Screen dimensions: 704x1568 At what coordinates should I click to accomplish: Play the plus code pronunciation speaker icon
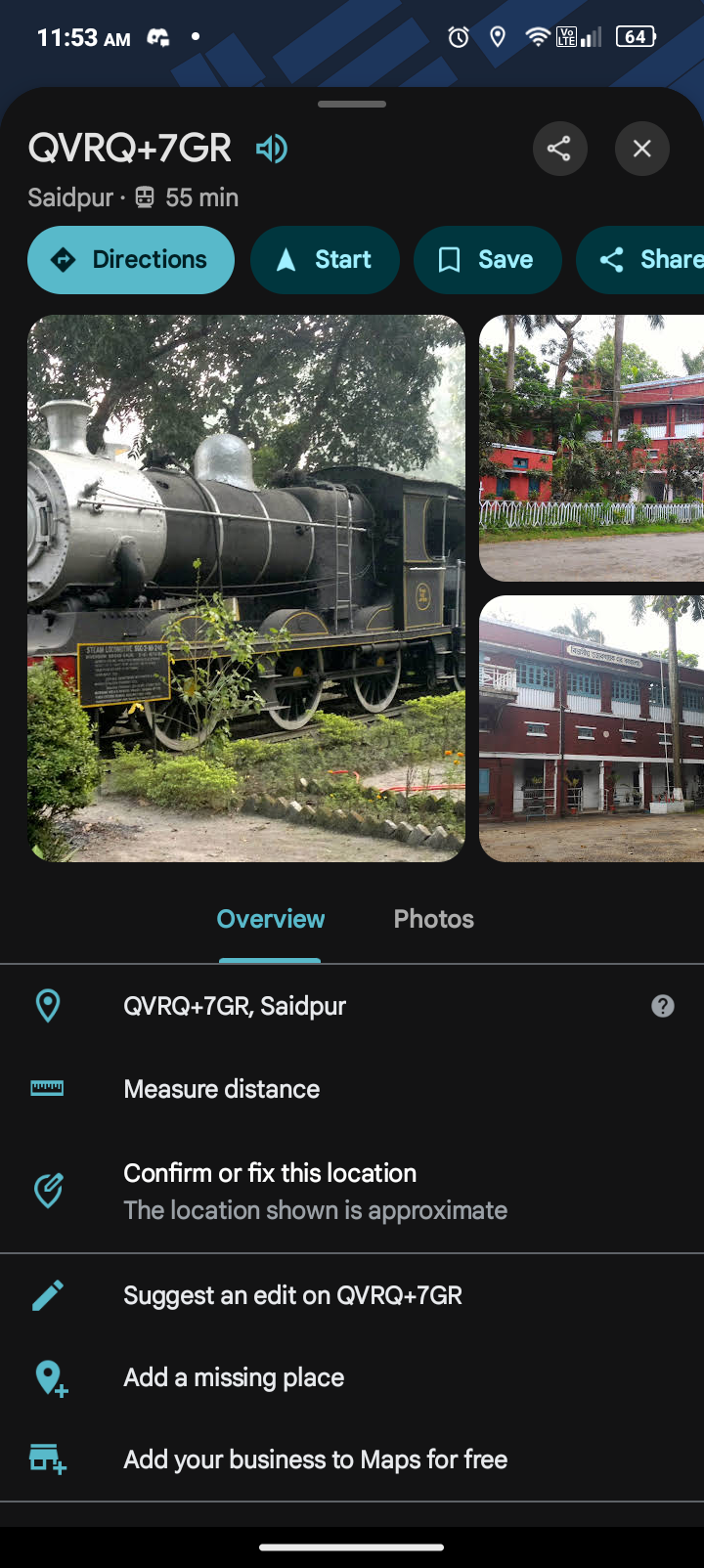click(271, 149)
